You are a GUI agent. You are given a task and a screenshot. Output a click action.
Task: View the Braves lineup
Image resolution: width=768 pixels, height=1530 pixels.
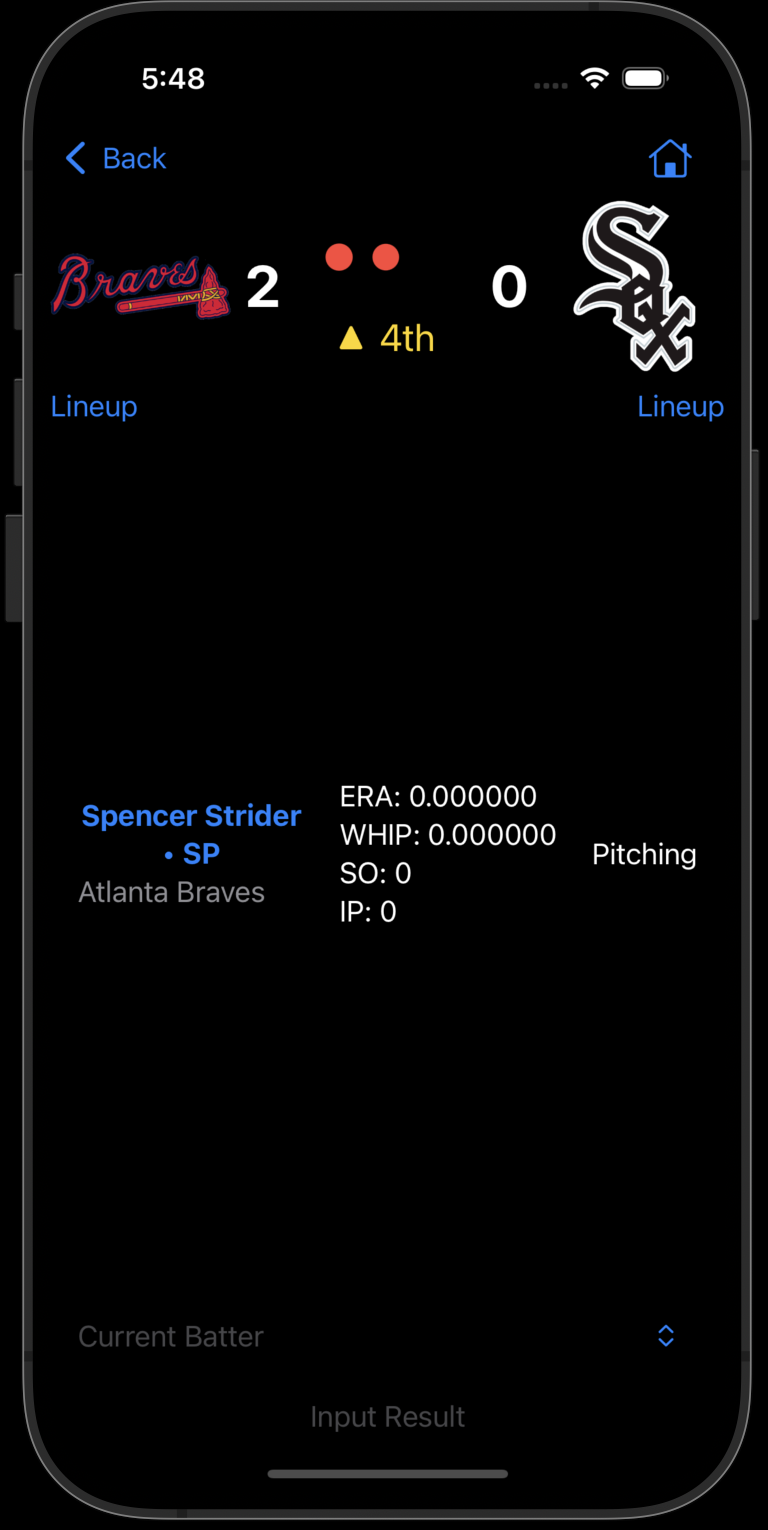pyautogui.click(x=94, y=406)
